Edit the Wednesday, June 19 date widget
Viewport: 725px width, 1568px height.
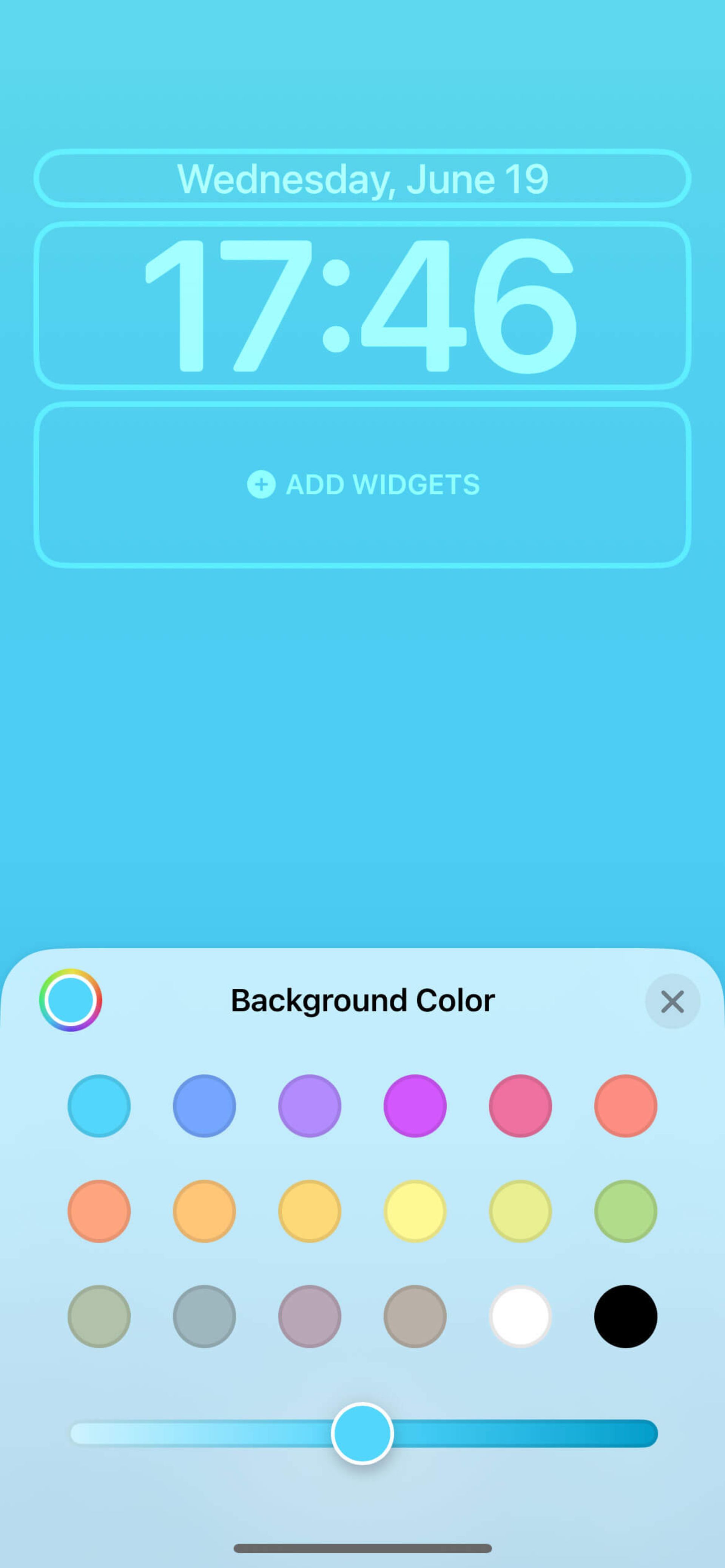click(x=362, y=178)
